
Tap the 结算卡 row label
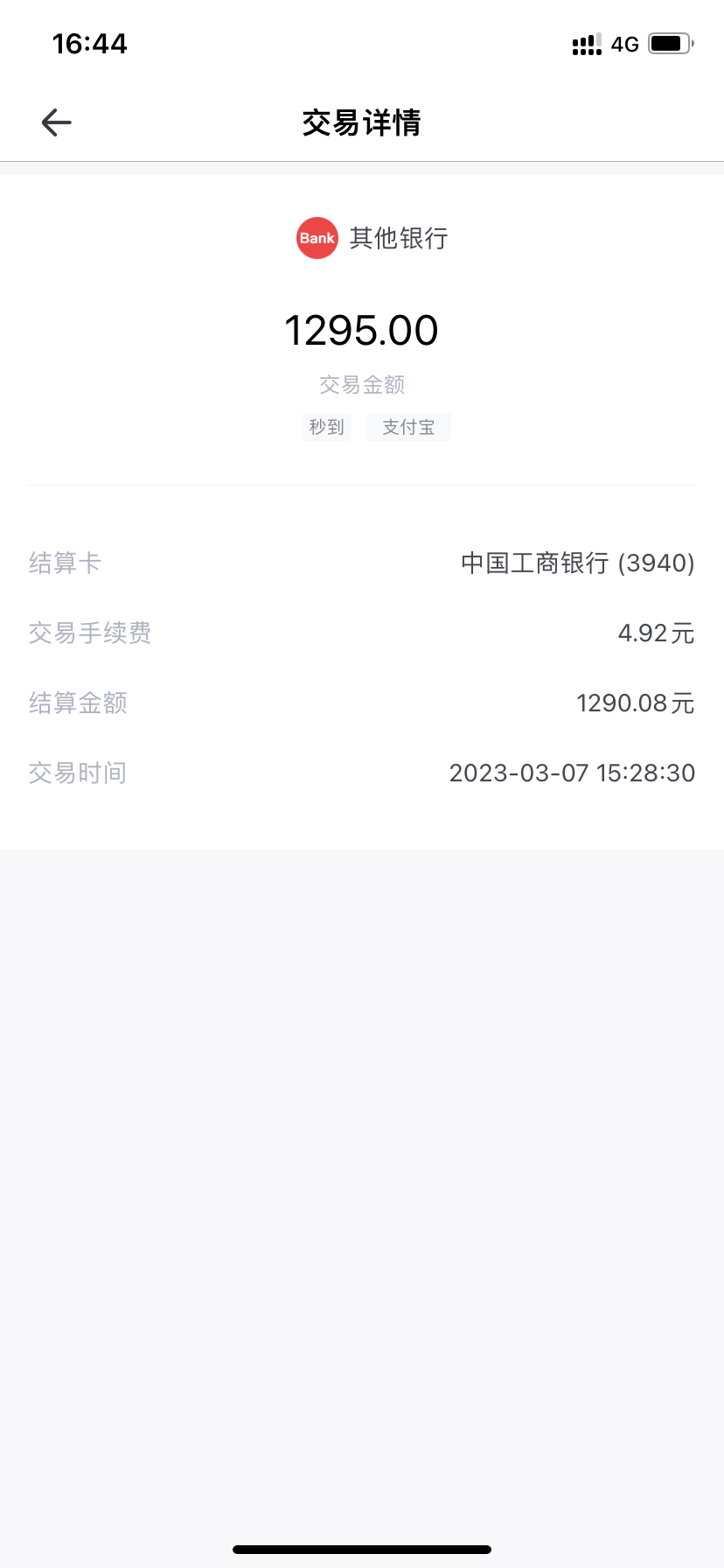[65, 563]
